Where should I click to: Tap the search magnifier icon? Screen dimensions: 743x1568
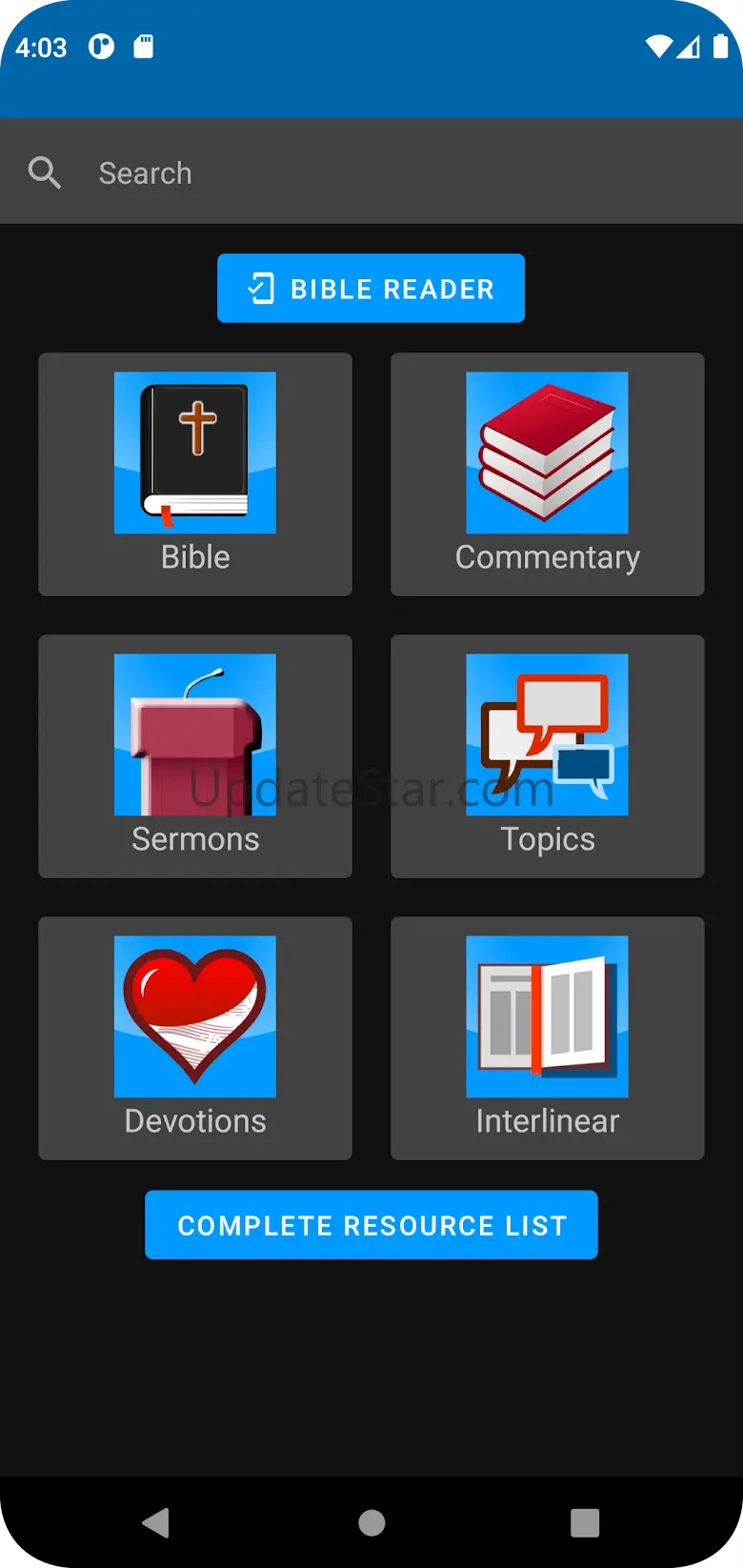pos(45,172)
